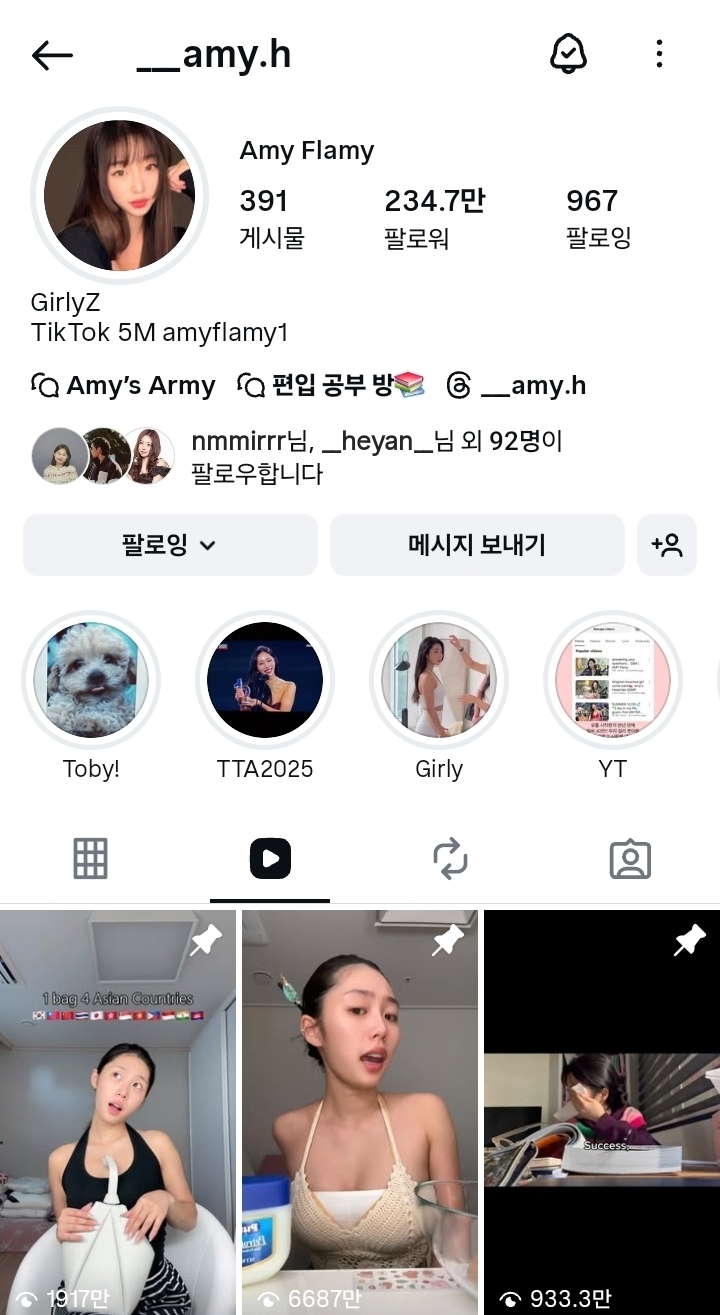Show suggested accounts with the add-person button
Image resolution: width=720 pixels, height=1315 pixels.
[x=667, y=545]
